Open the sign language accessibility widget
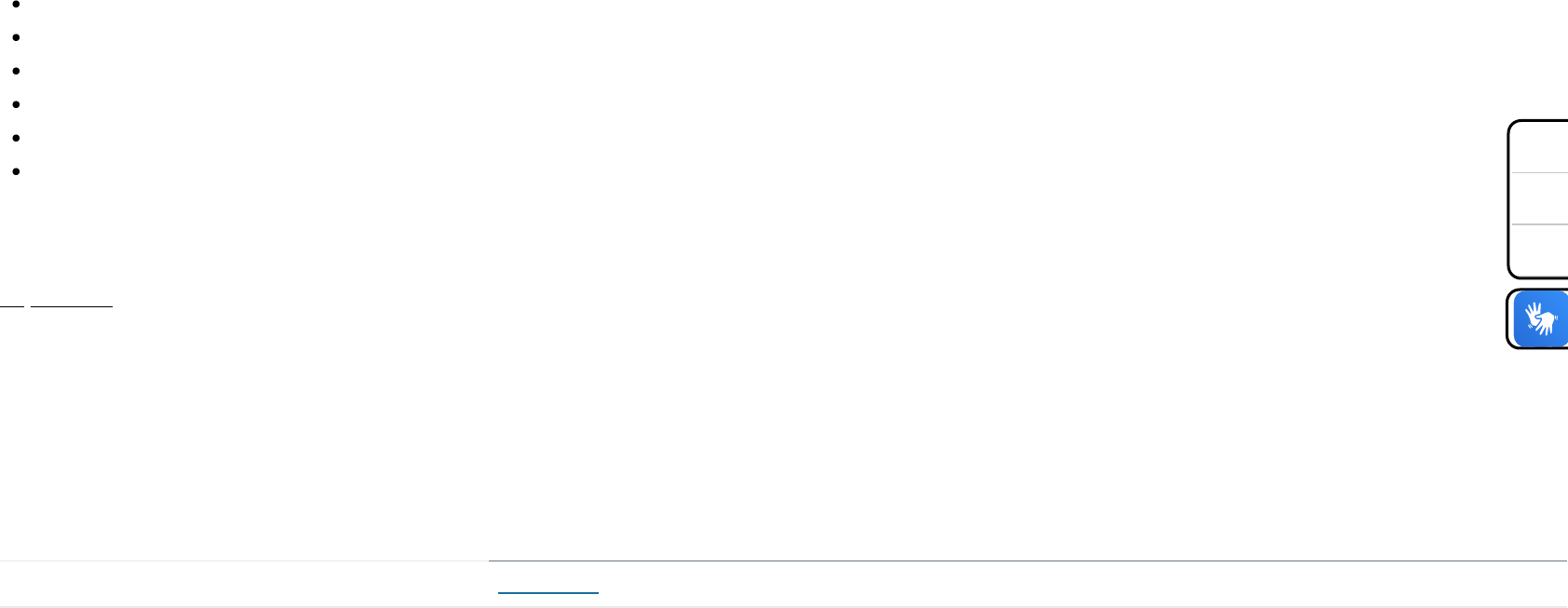Viewport: 1568px width, 608px height. (1541, 319)
